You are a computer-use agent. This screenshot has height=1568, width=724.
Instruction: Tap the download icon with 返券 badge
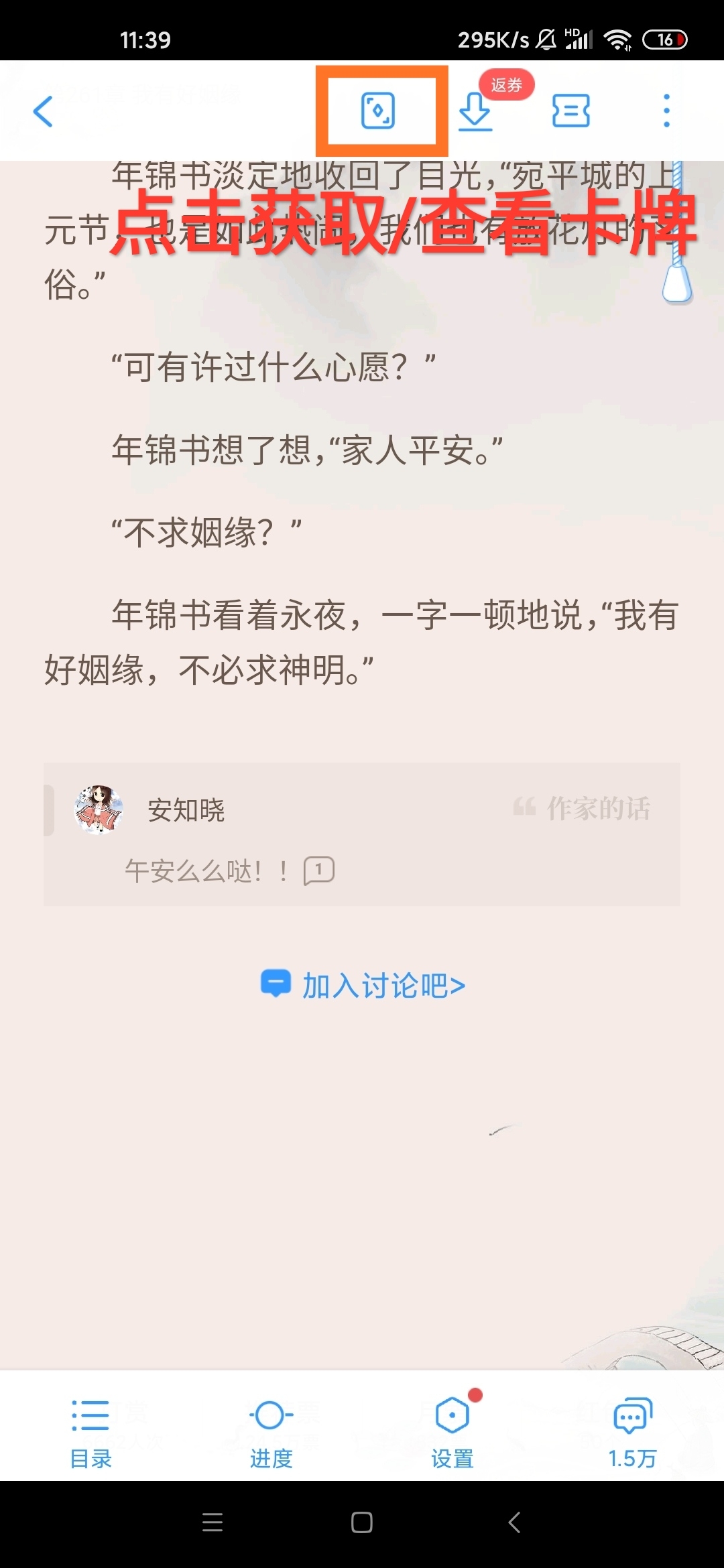(475, 111)
